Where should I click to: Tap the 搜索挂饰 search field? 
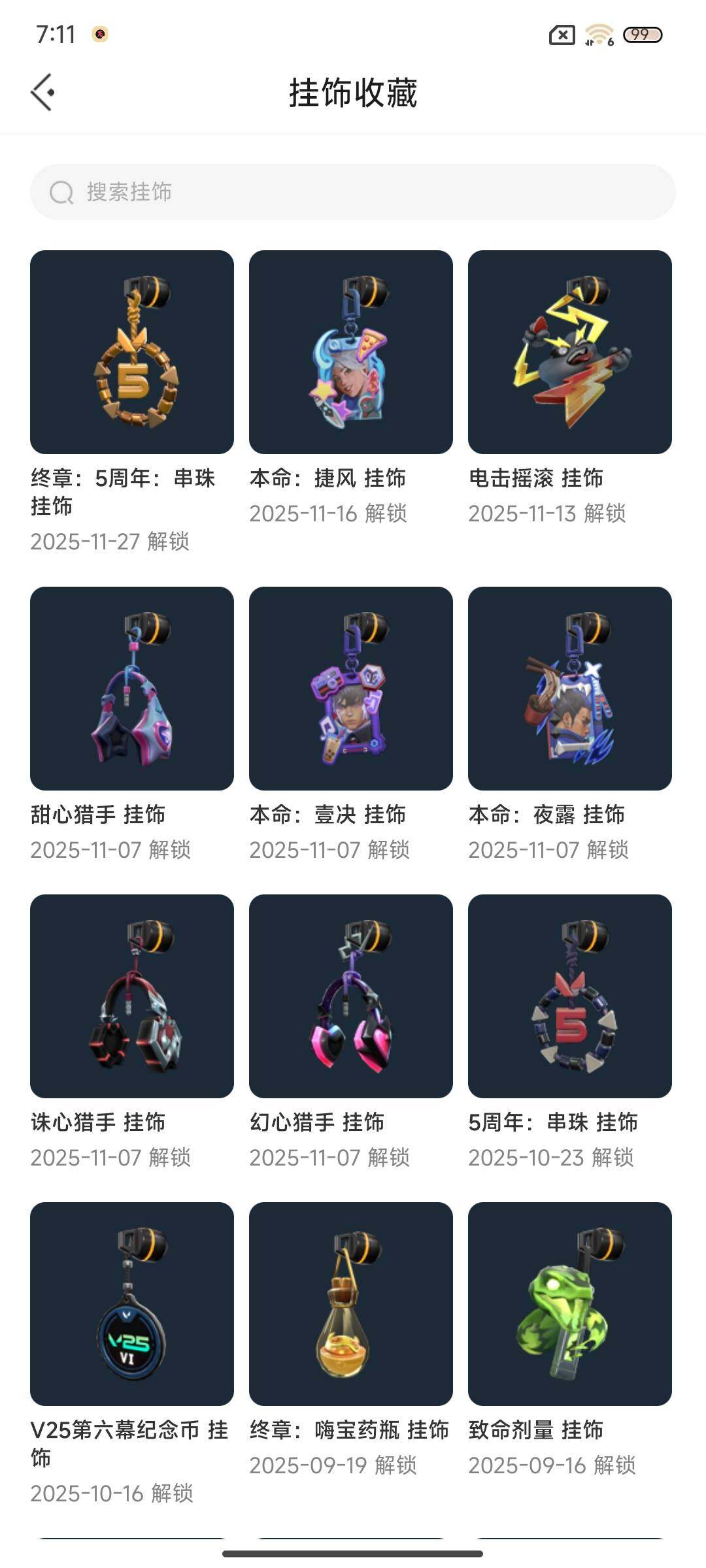[353, 192]
